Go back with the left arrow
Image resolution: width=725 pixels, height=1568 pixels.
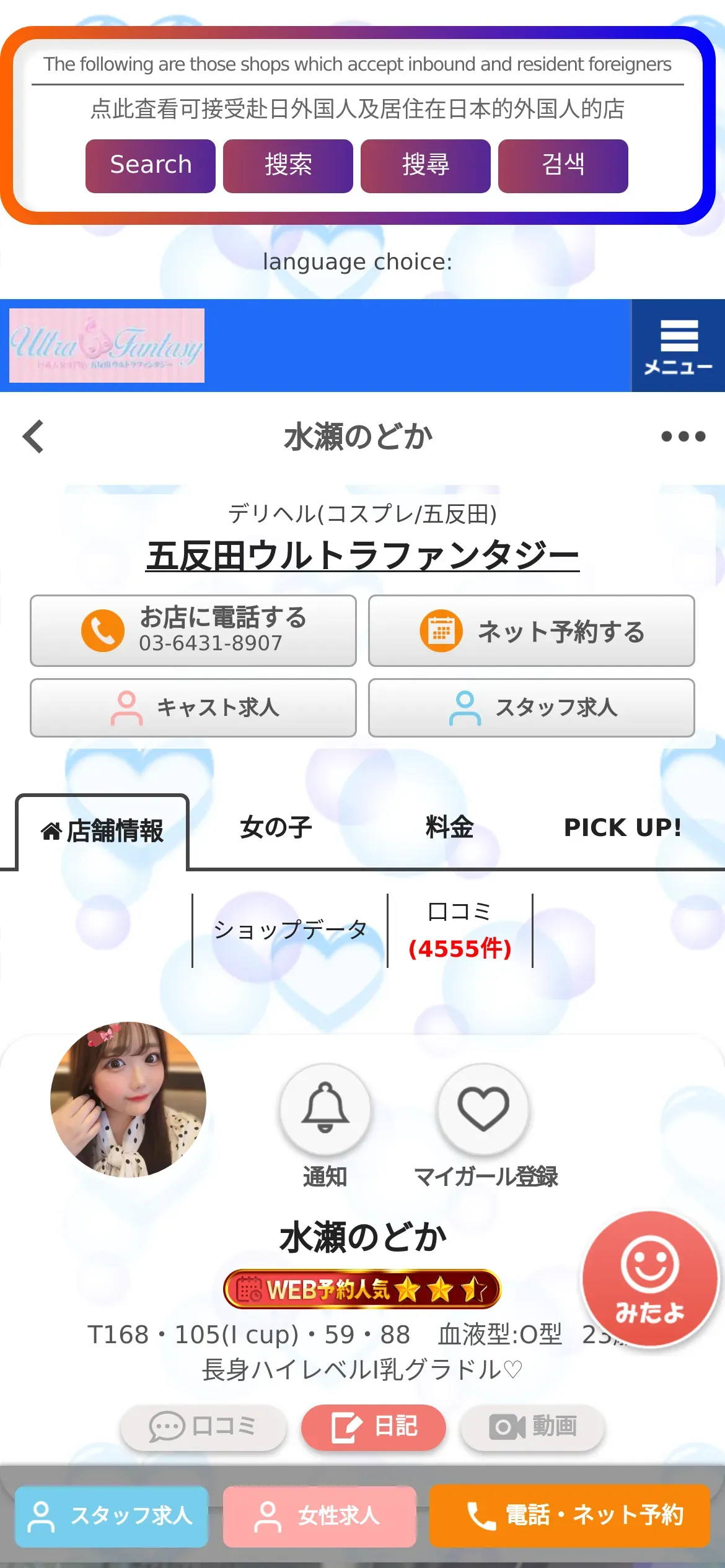[x=33, y=437]
